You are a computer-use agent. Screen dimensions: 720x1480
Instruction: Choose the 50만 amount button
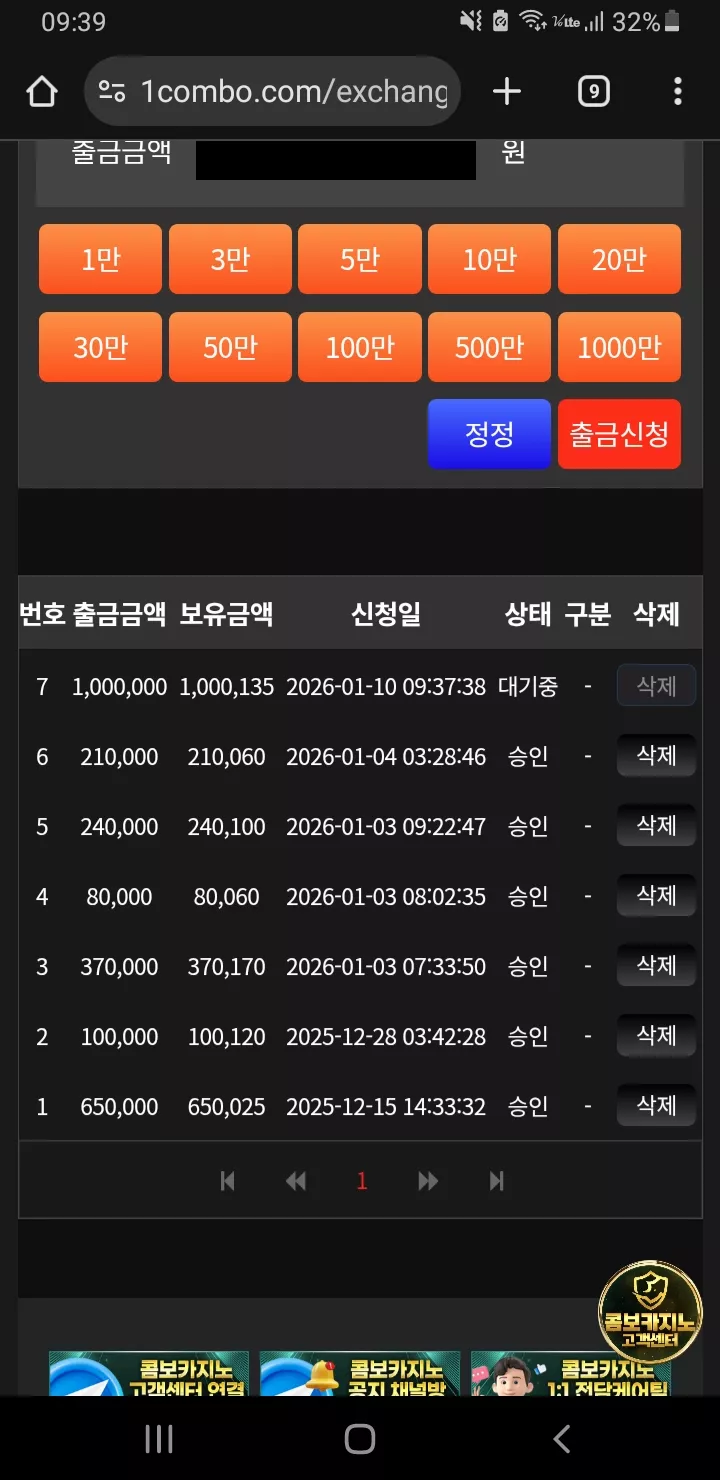tap(230, 347)
